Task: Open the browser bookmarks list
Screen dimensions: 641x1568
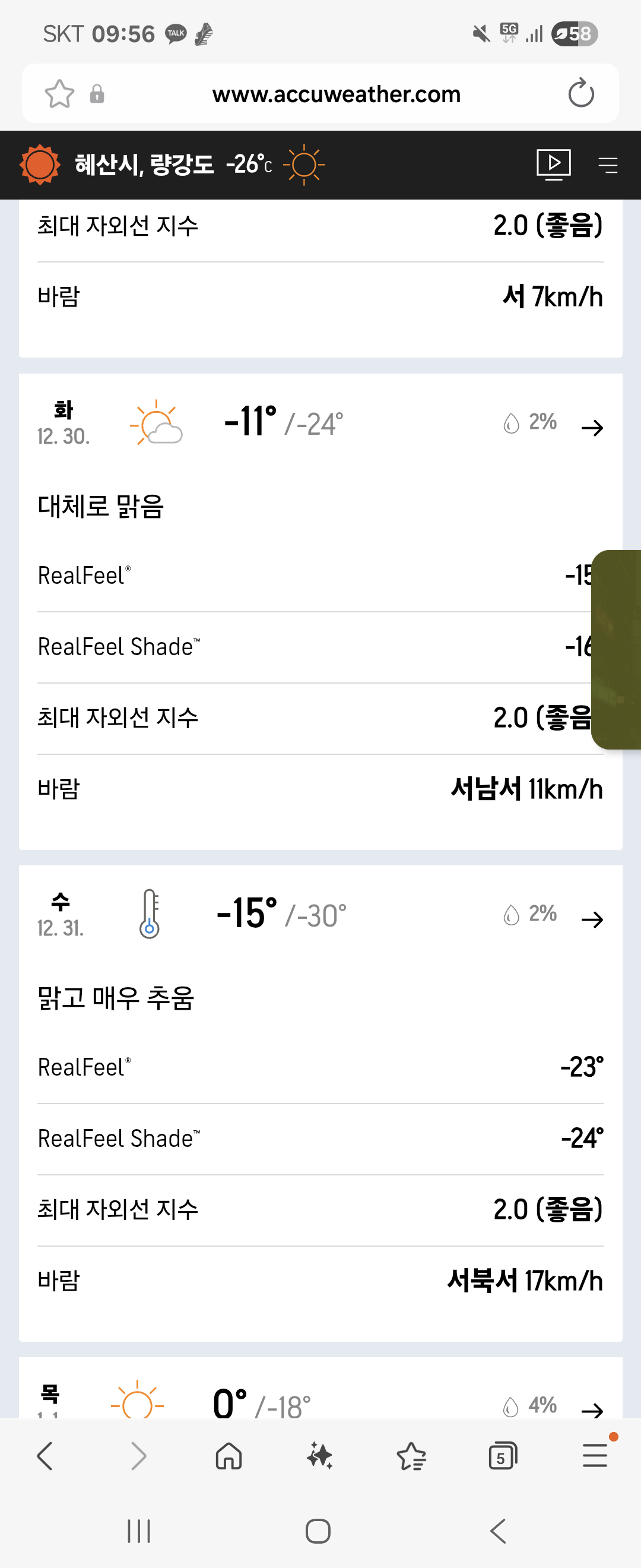Action: pos(411,1456)
